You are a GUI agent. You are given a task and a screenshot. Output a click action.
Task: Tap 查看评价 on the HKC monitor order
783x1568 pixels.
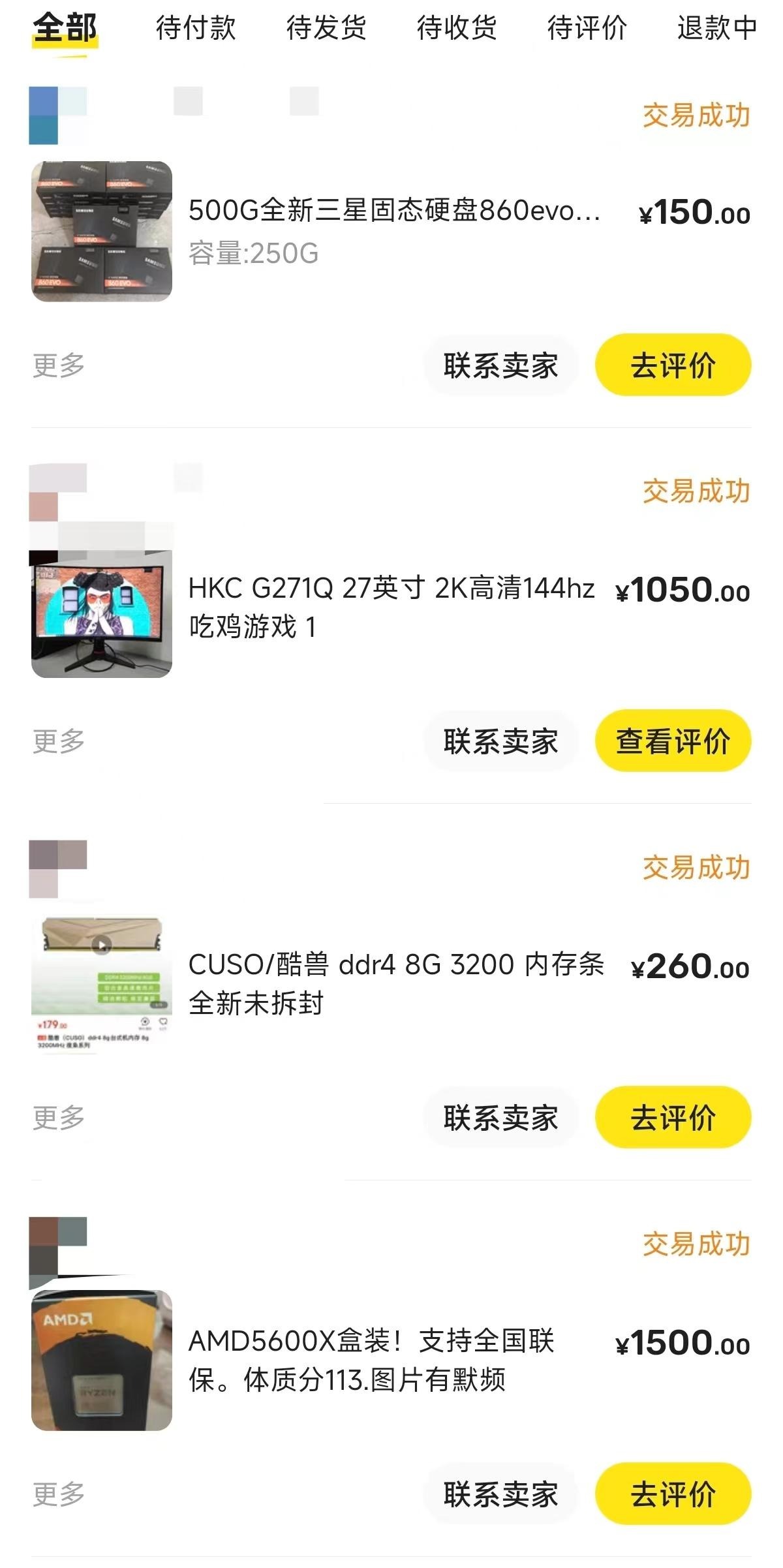(x=673, y=742)
